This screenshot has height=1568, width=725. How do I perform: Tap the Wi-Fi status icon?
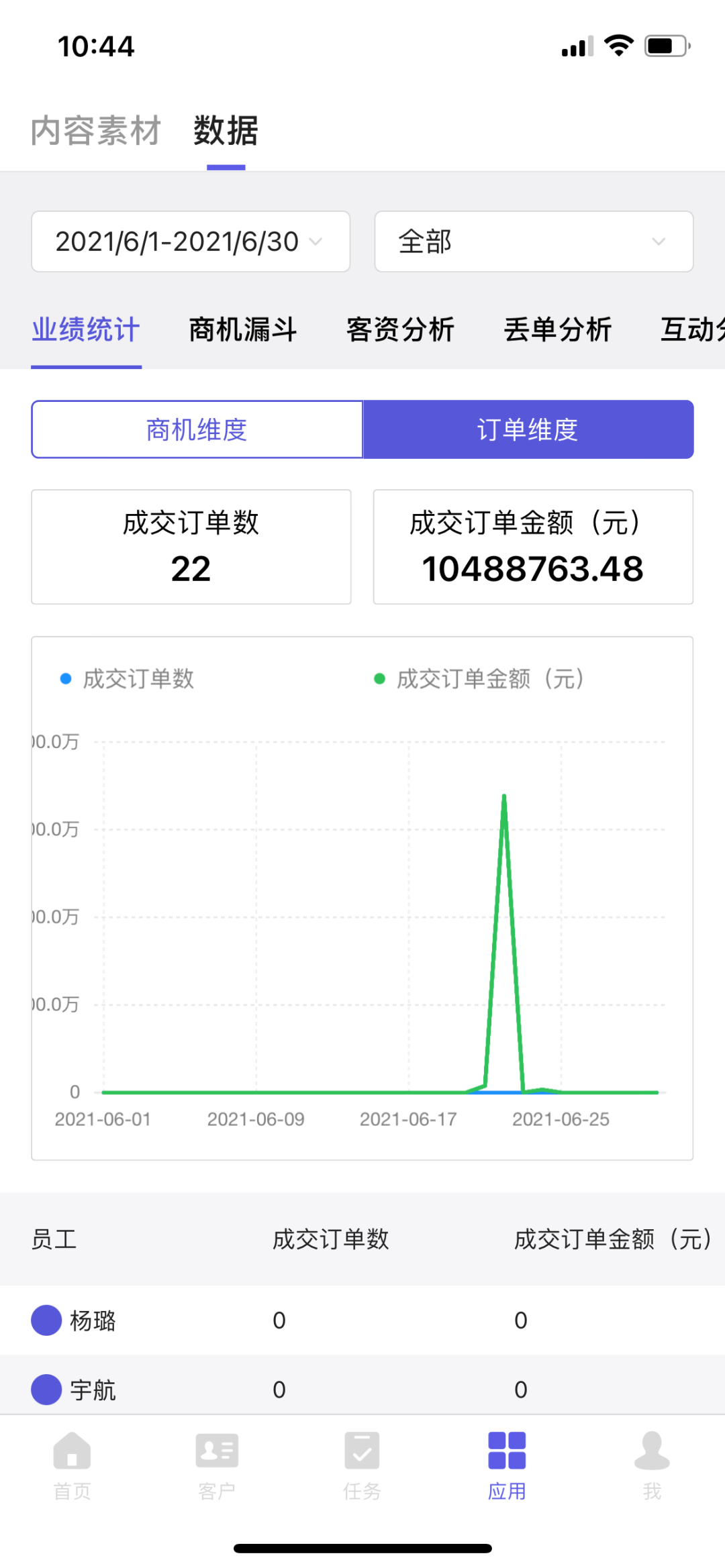[618, 44]
